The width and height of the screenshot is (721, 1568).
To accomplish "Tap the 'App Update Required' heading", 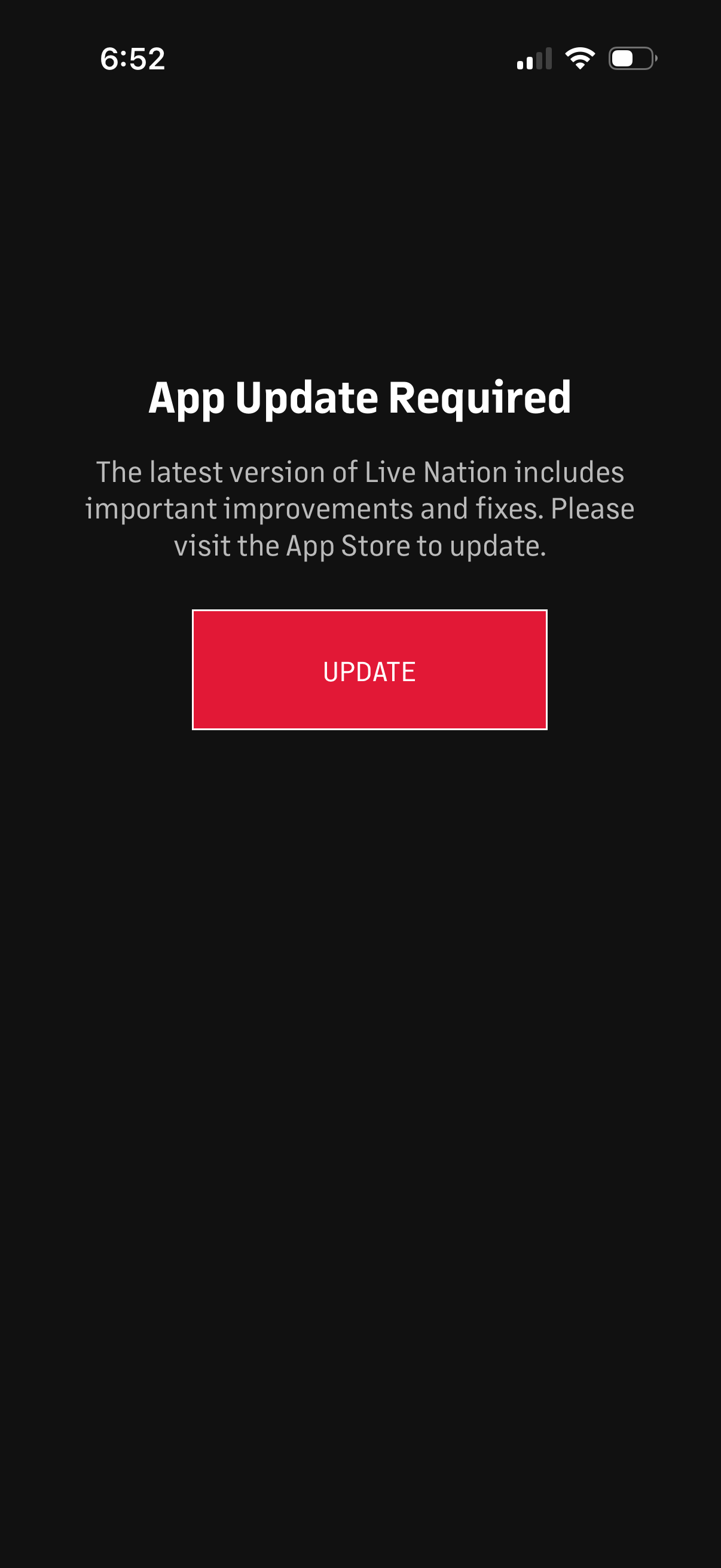I will tap(360, 399).
